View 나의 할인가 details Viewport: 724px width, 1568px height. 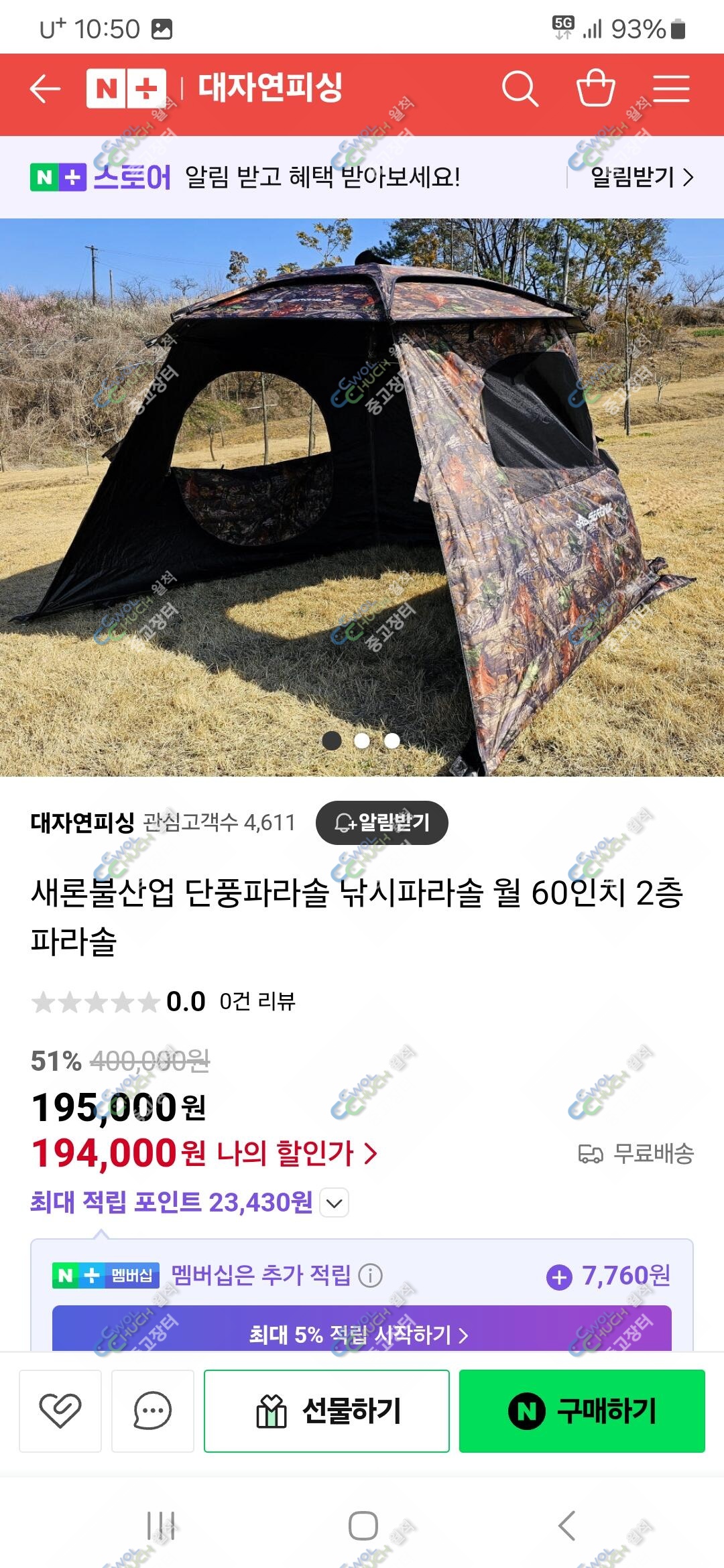pyautogui.click(x=297, y=1153)
